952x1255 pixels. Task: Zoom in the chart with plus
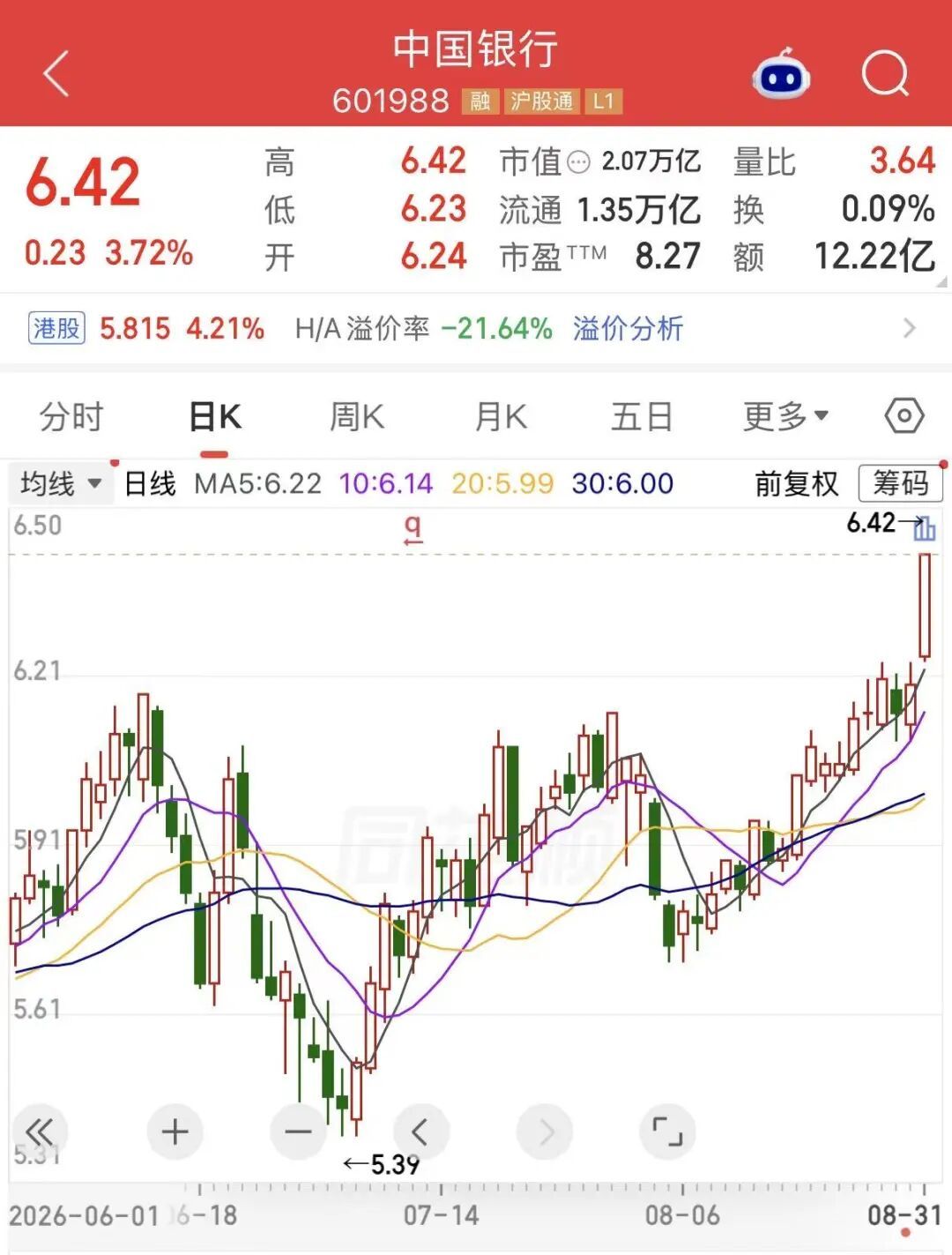[x=175, y=1132]
